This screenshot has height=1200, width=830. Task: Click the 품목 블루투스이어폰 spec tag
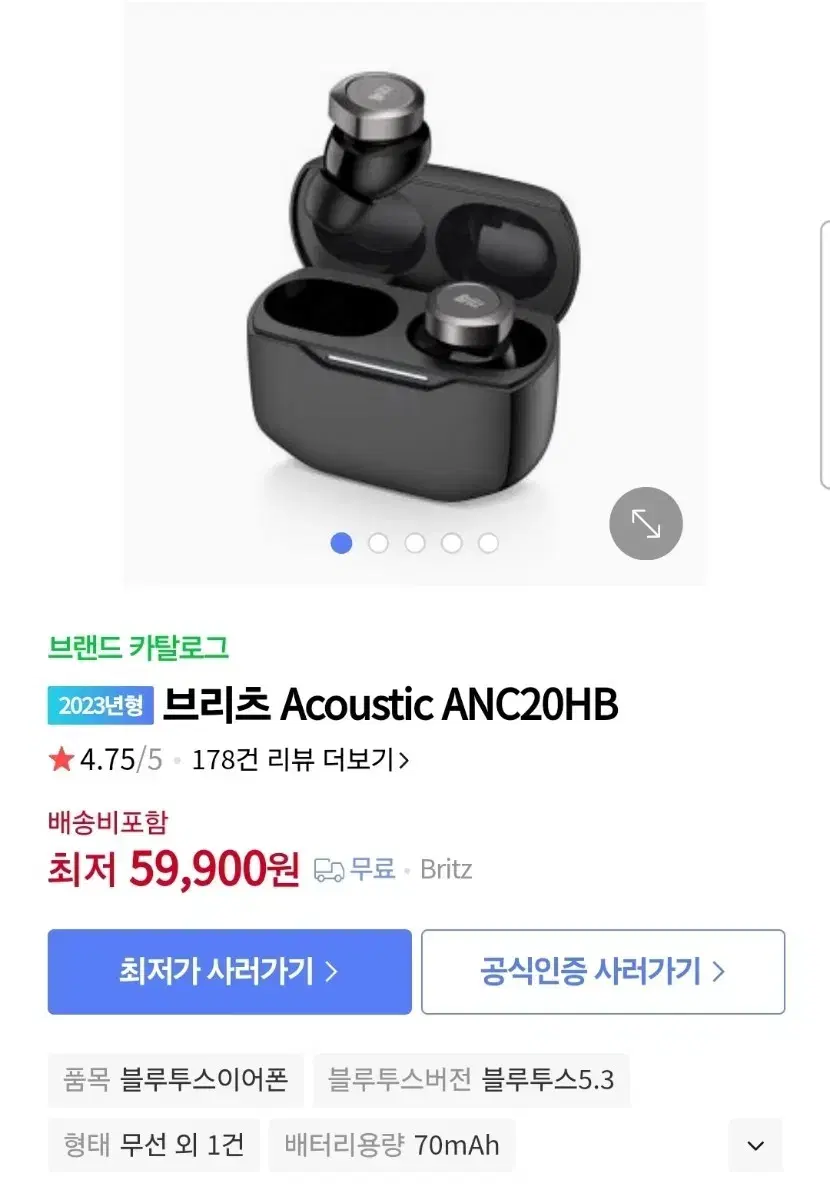176,1080
